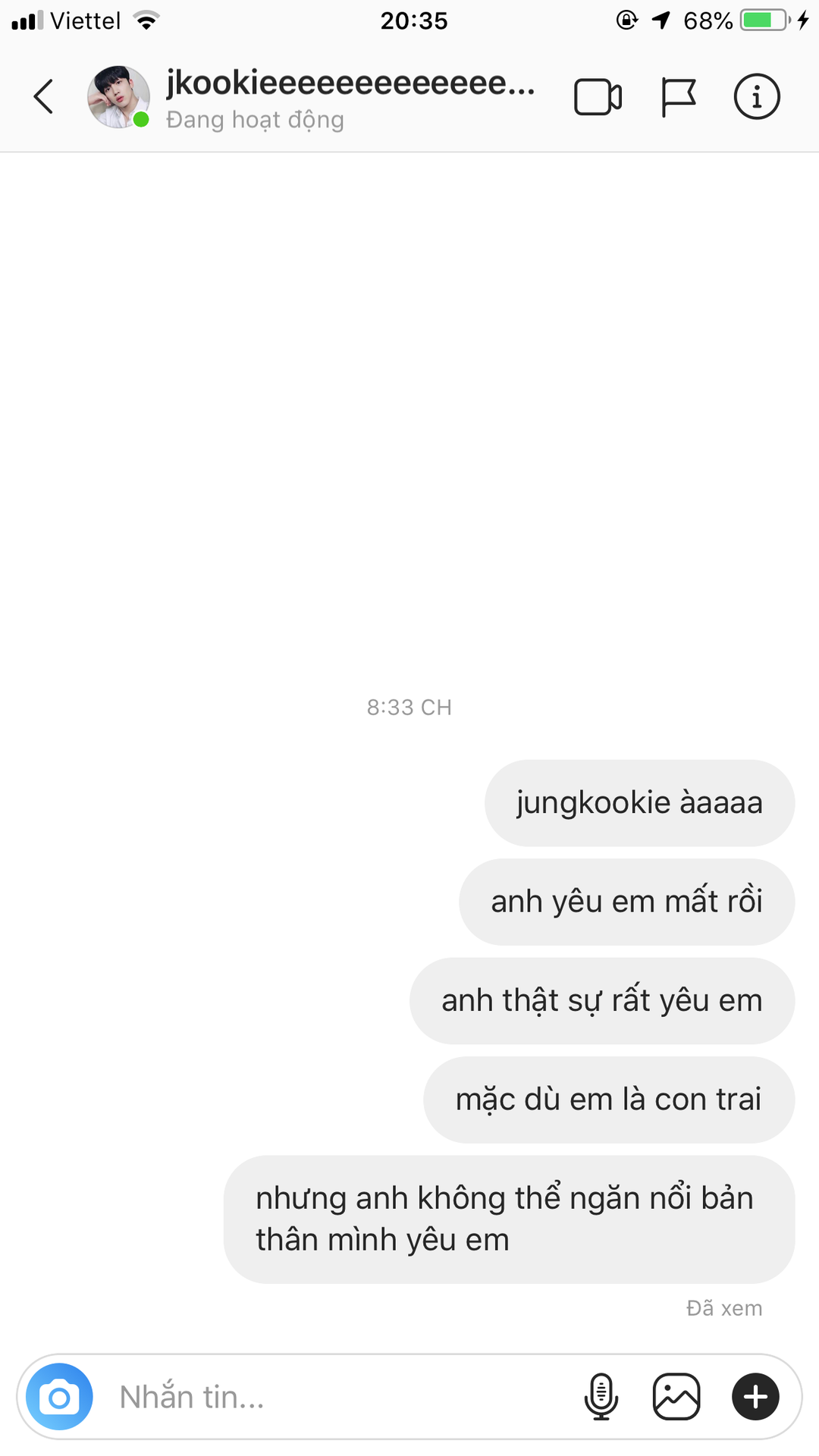Record a voice message
This screenshot has height=1456, width=819.
pyautogui.click(x=601, y=1397)
